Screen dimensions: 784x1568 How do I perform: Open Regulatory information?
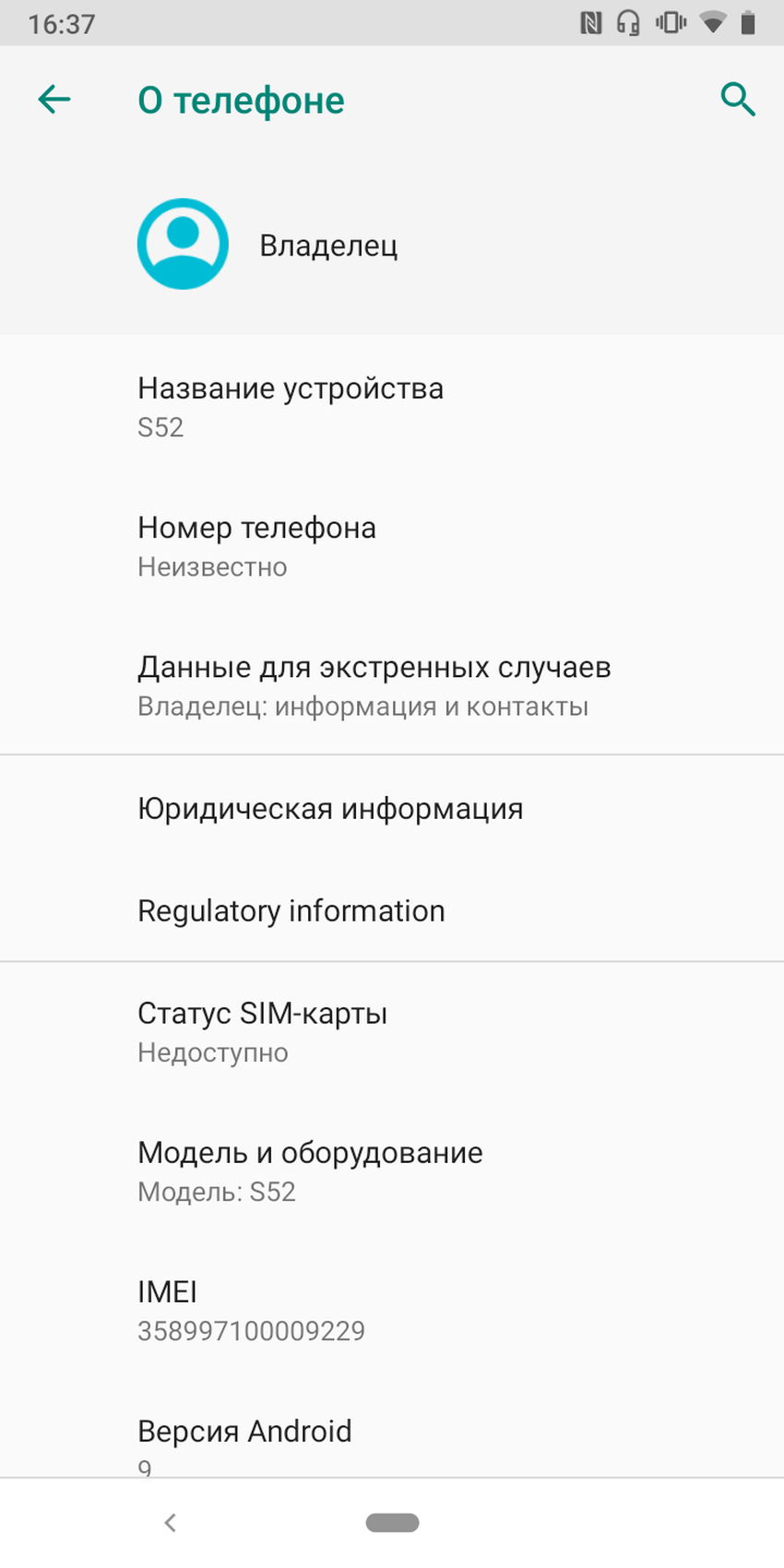(291, 911)
